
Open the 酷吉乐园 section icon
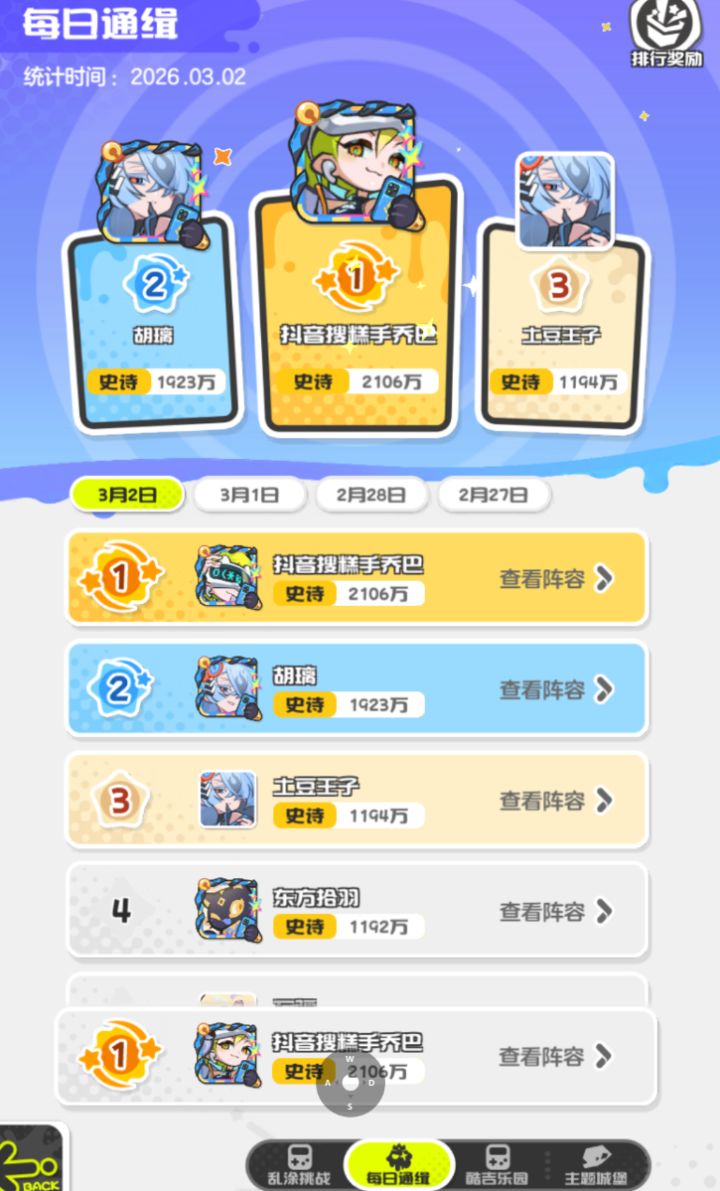click(498, 1157)
